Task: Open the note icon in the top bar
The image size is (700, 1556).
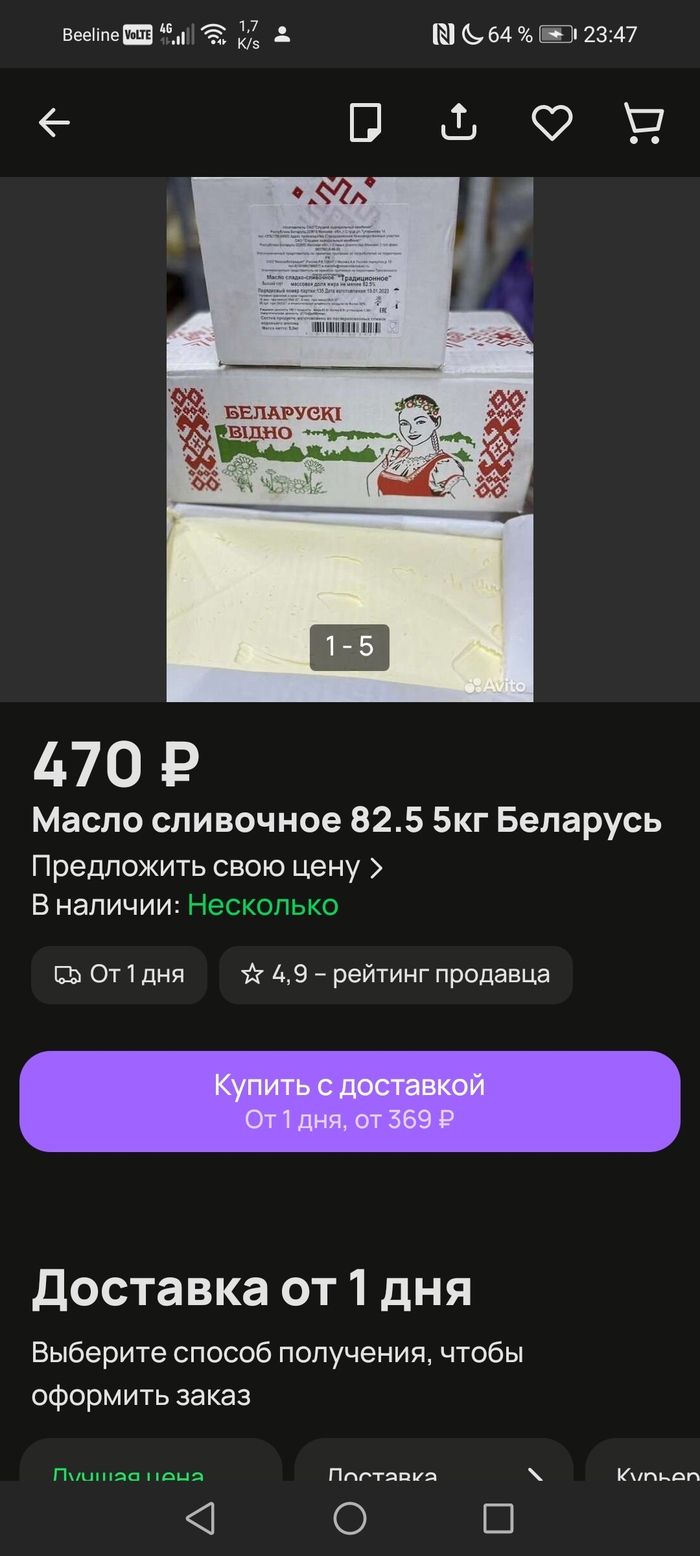Action: 365,123
